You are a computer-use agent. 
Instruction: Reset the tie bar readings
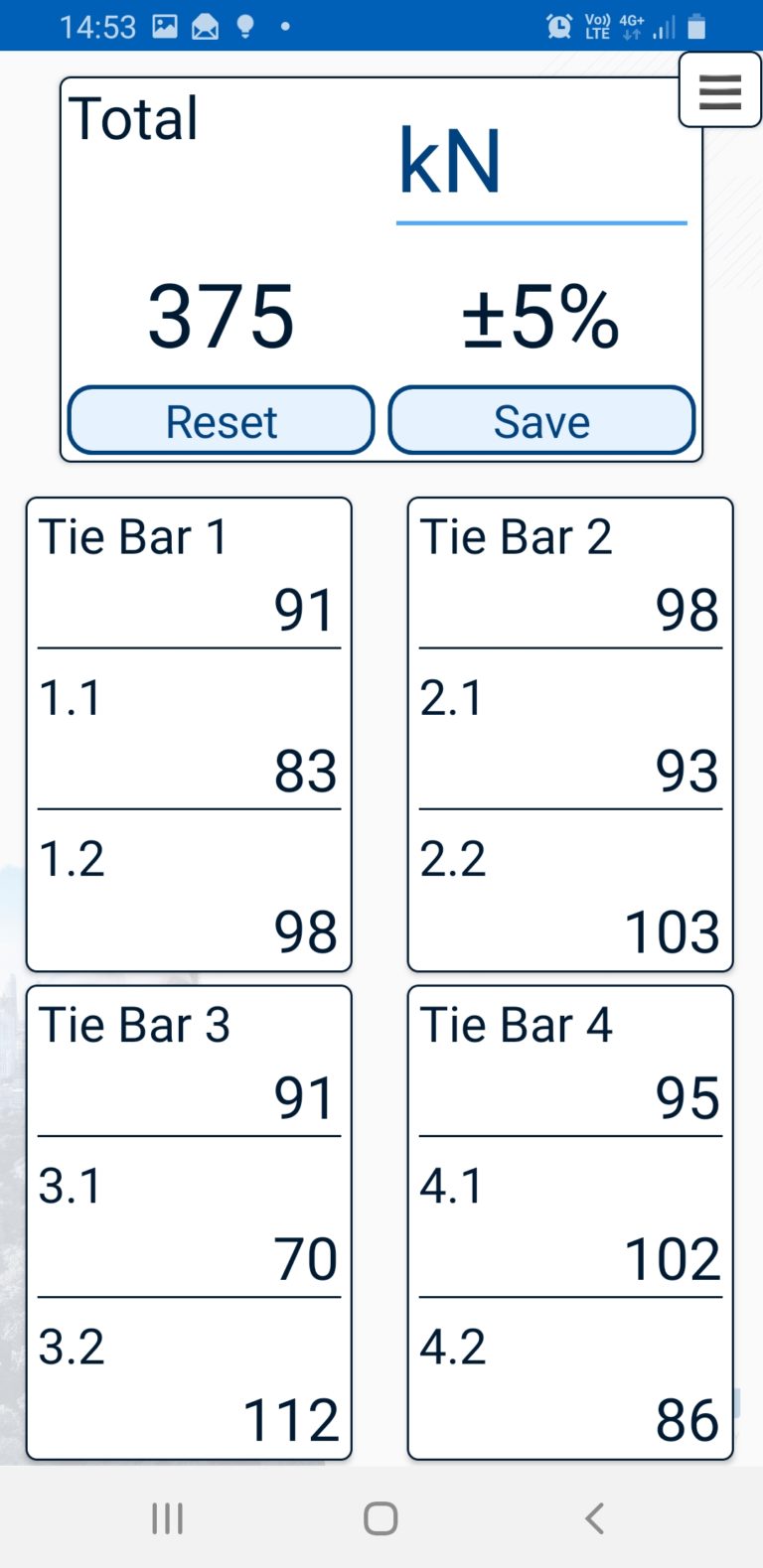[x=221, y=421]
